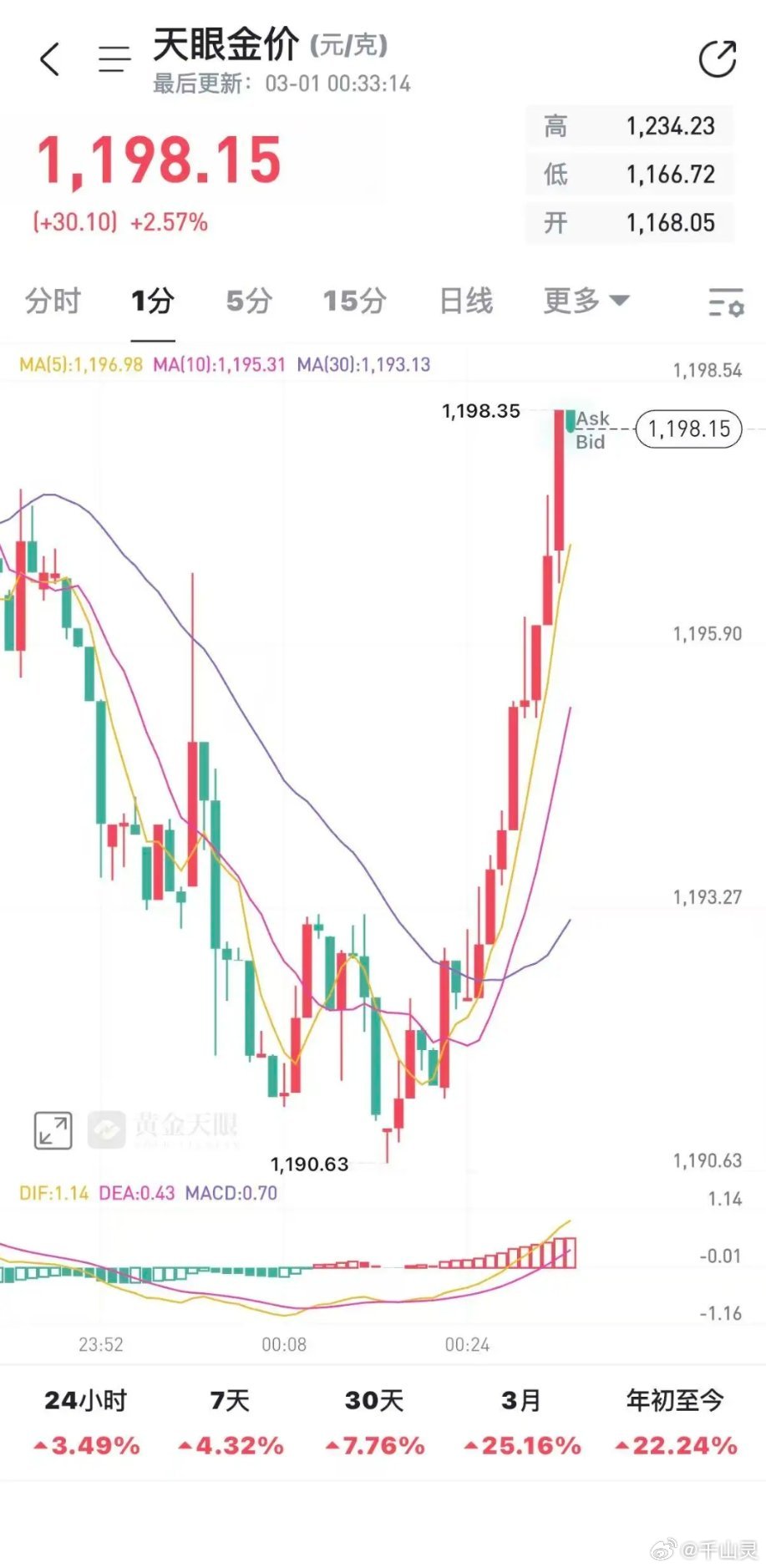Screen dimensions: 766x1568
Task: Tap the Ask label on the candlestick chart
Action: point(593,419)
